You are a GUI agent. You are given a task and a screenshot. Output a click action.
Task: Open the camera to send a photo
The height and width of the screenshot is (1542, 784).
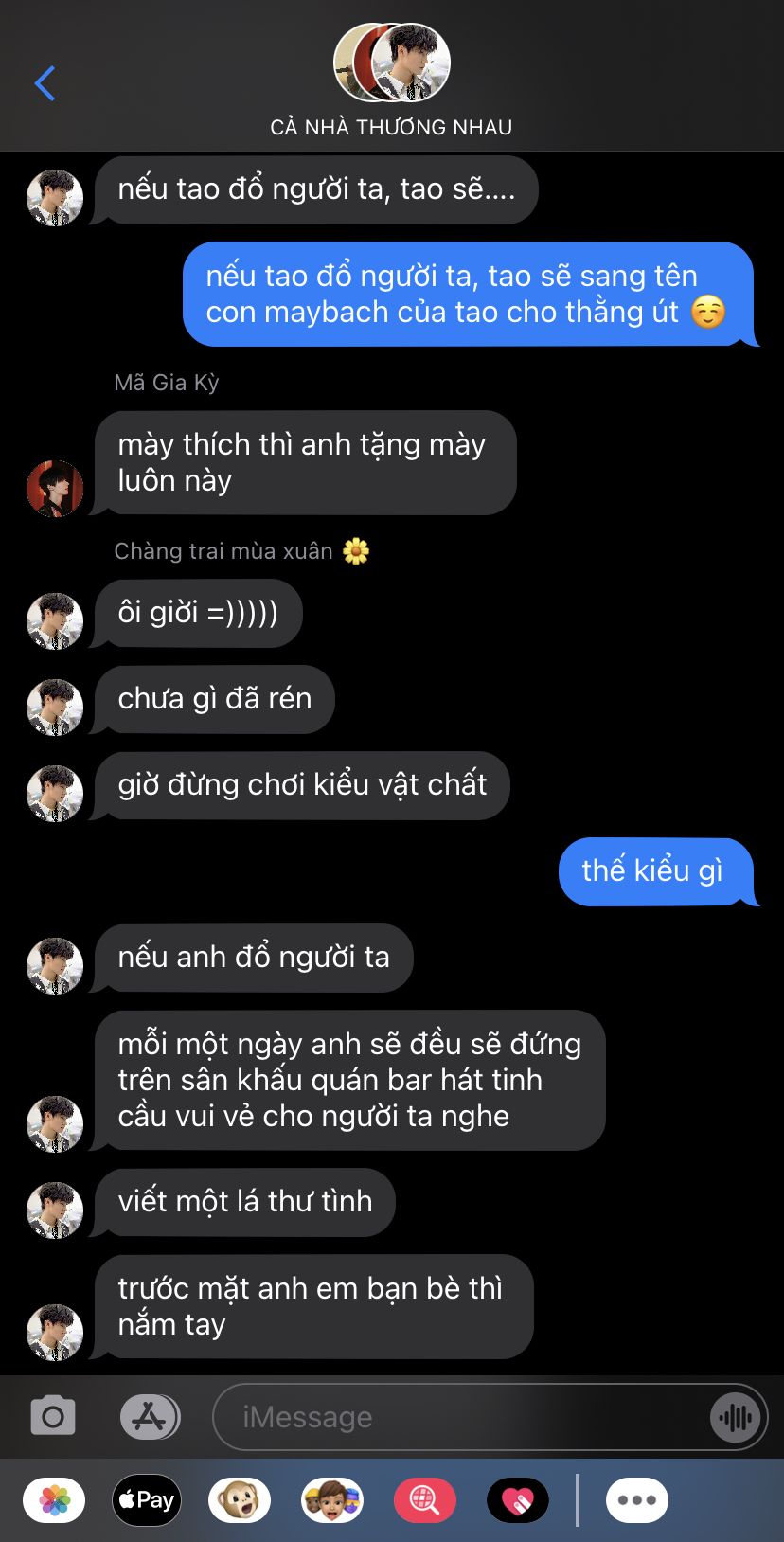(x=53, y=1417)
